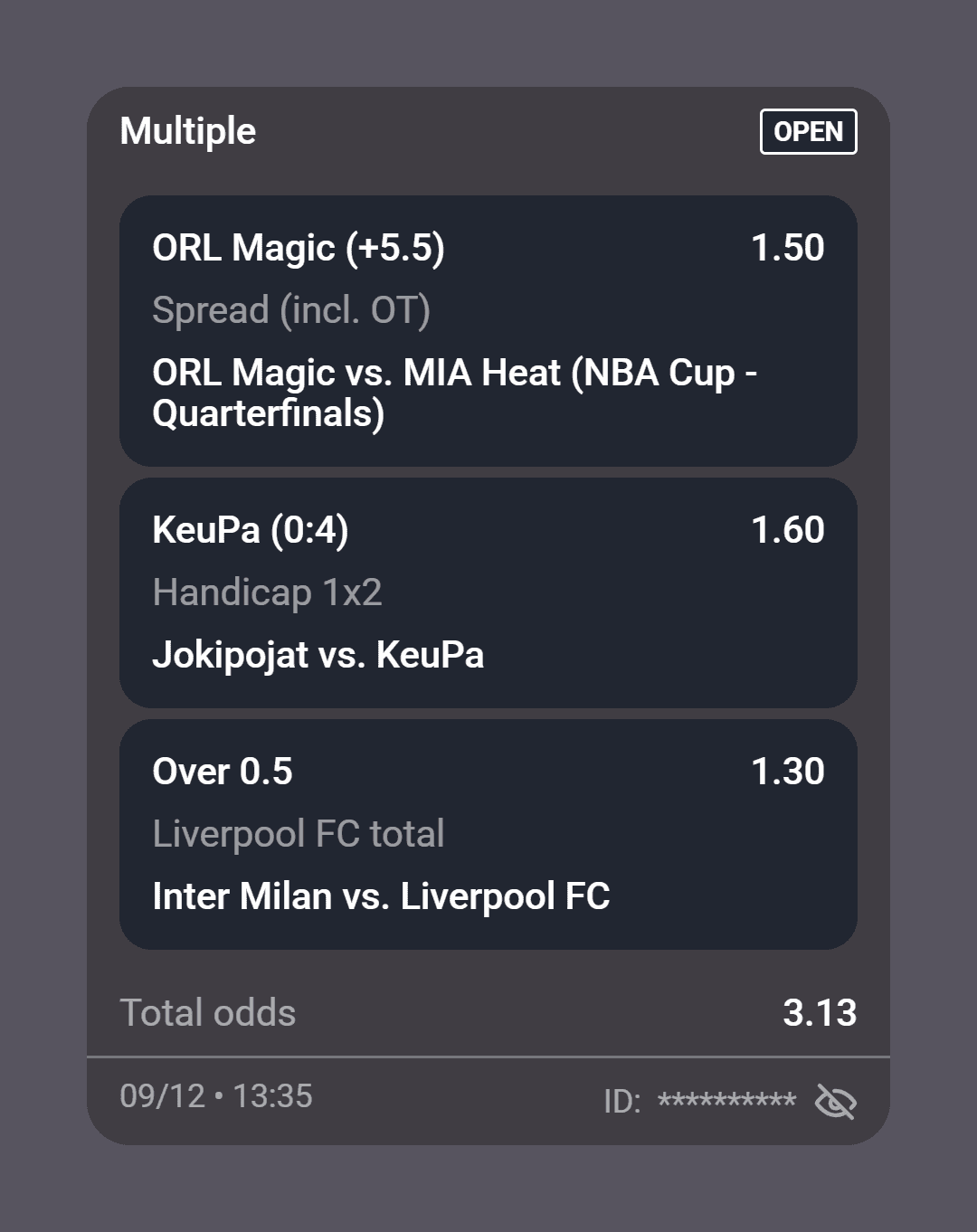The height and width of the screenshot is (1232, 977).
Task: Select the KeuPa (0:4) bet card
Action: (x=488, y=592)
